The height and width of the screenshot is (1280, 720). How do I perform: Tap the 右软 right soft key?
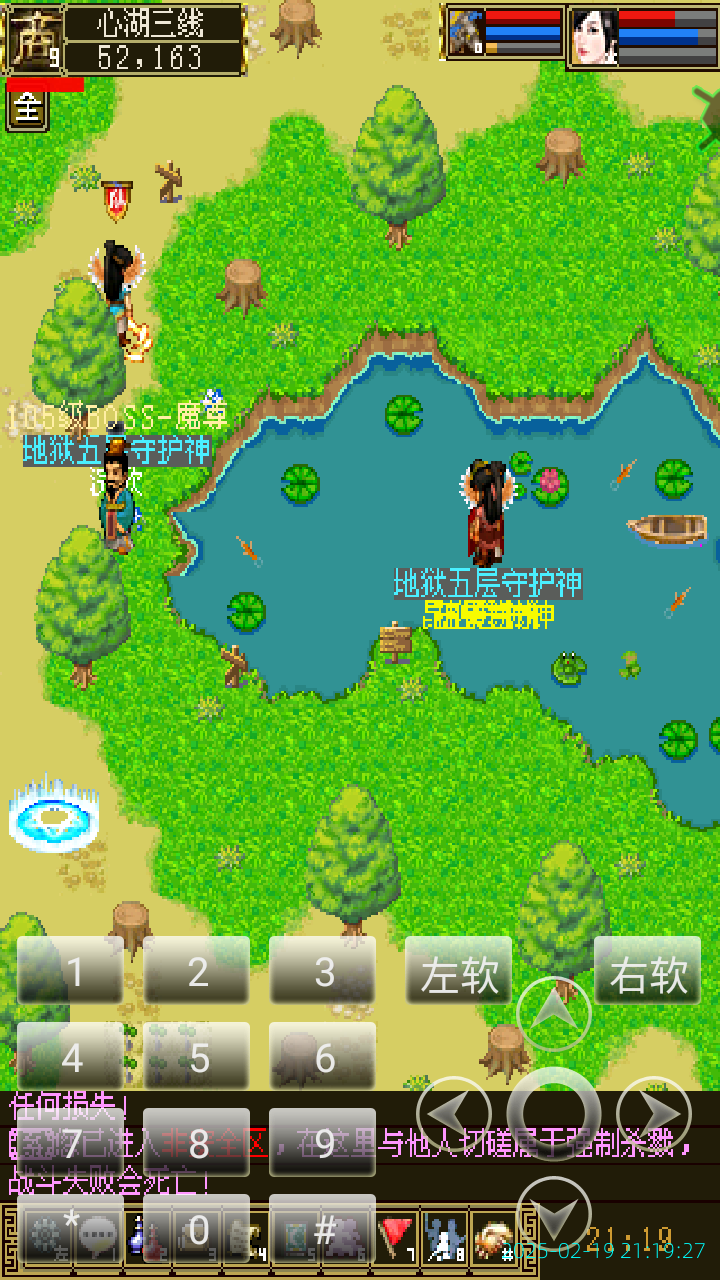(648, 971)
